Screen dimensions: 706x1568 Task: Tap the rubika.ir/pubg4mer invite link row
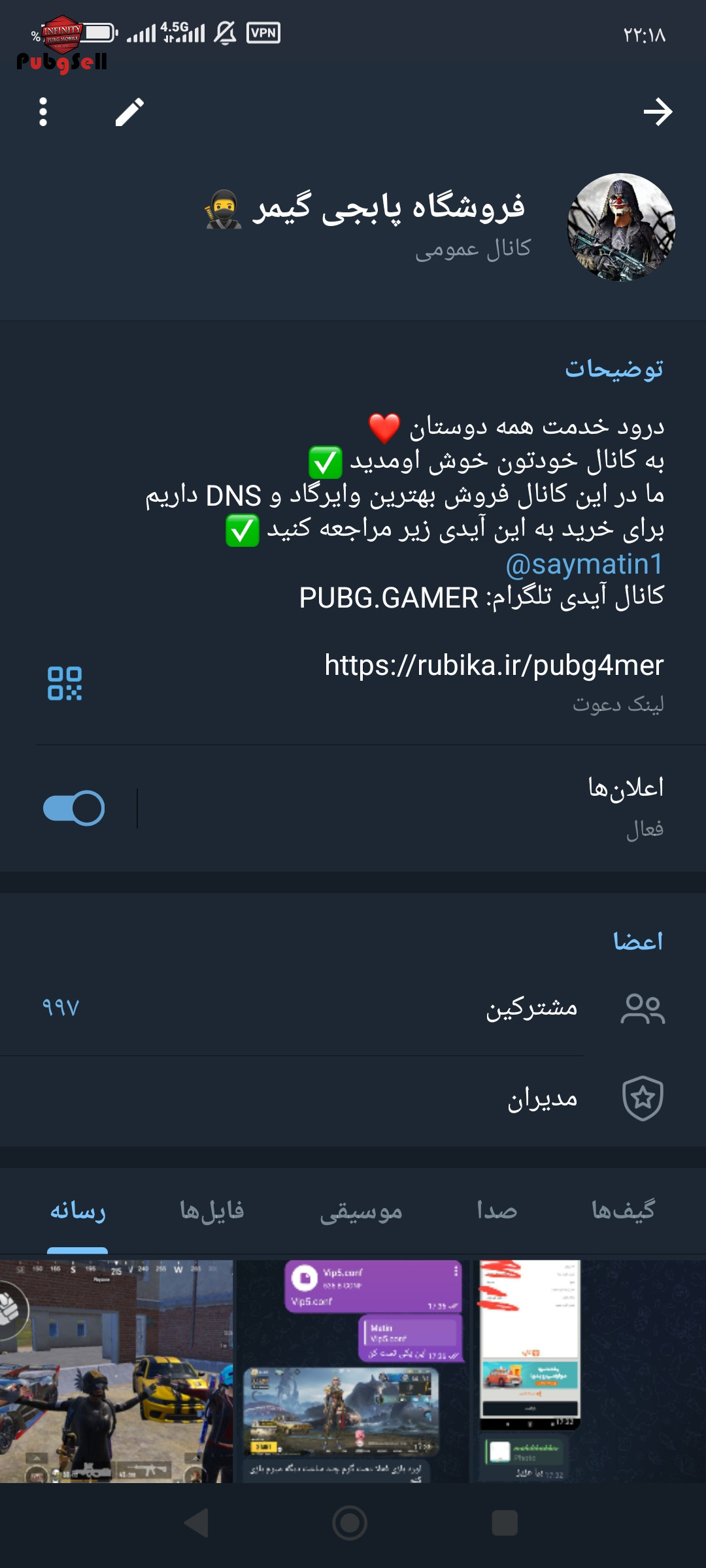(x=353, y=683)
